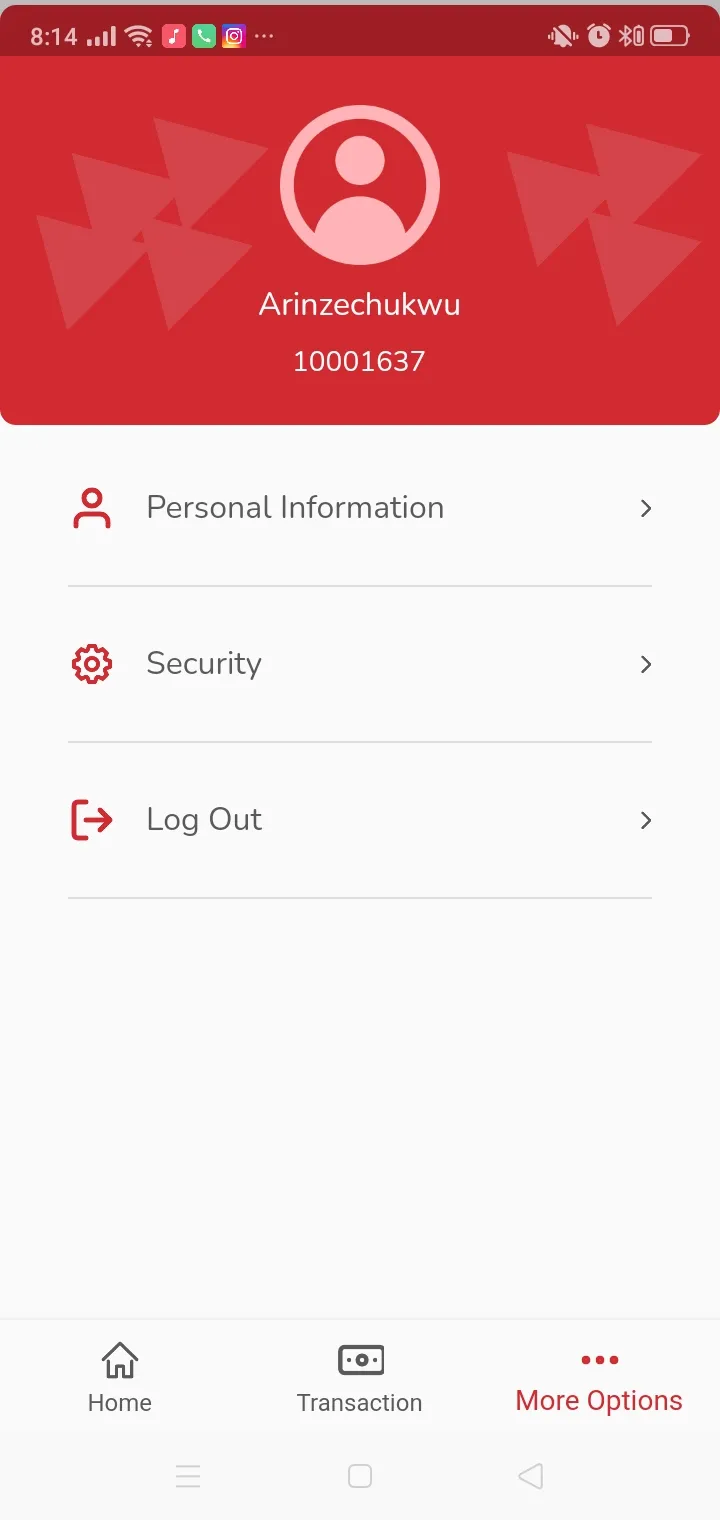Open the Personal Information settings
This screenshot has width=720, height=1520.
294,508
